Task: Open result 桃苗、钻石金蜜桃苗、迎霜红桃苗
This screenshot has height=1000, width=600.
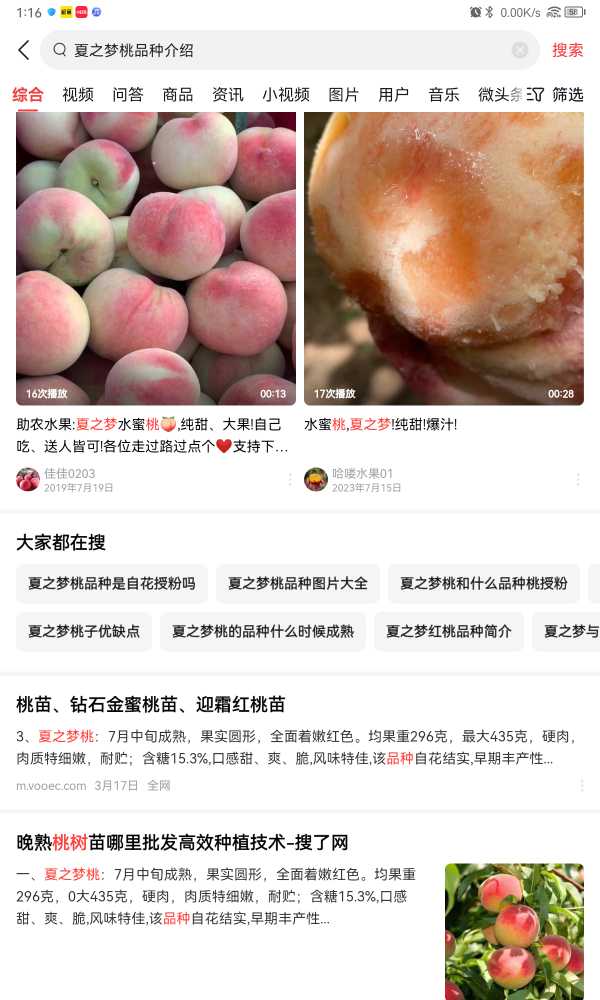Action: [x=150, y=705]
